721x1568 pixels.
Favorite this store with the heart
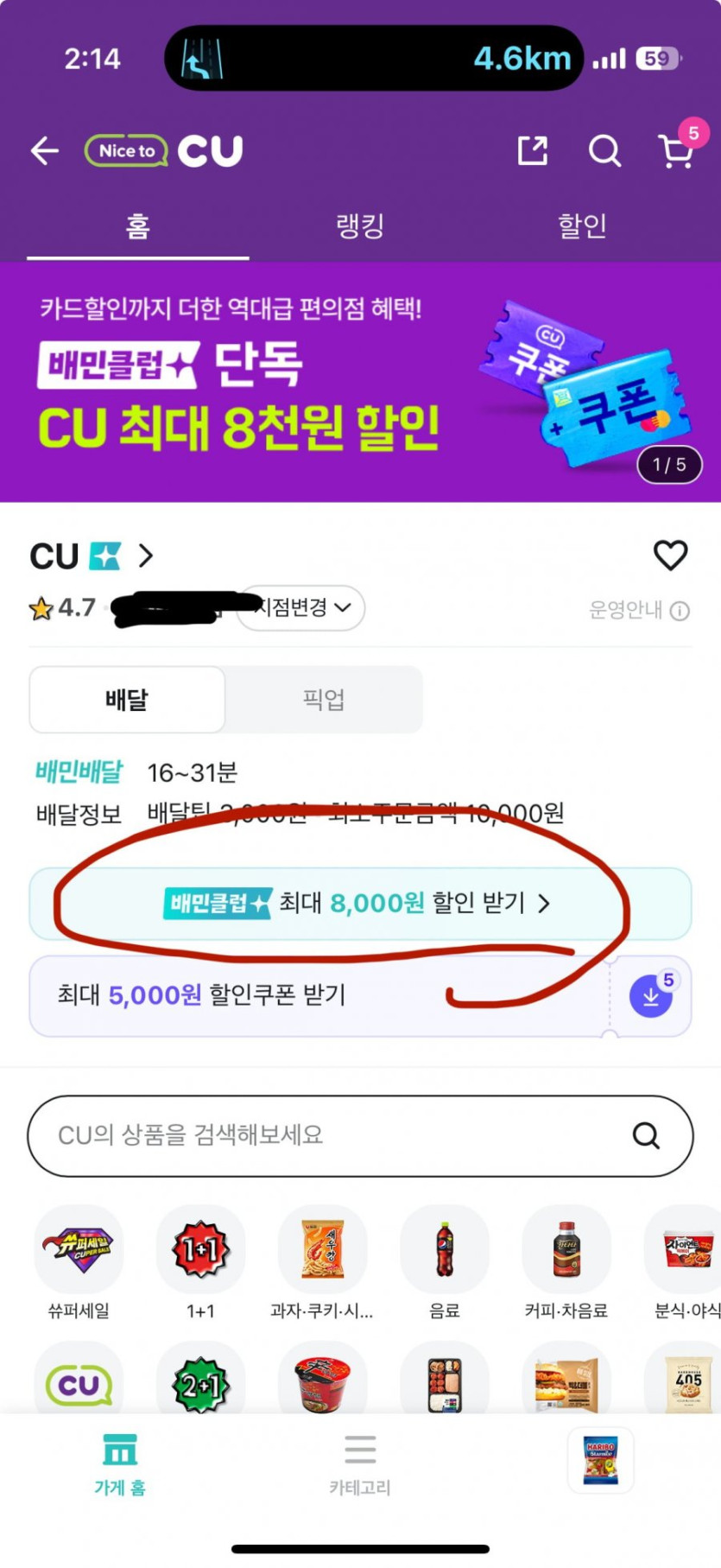670,555
